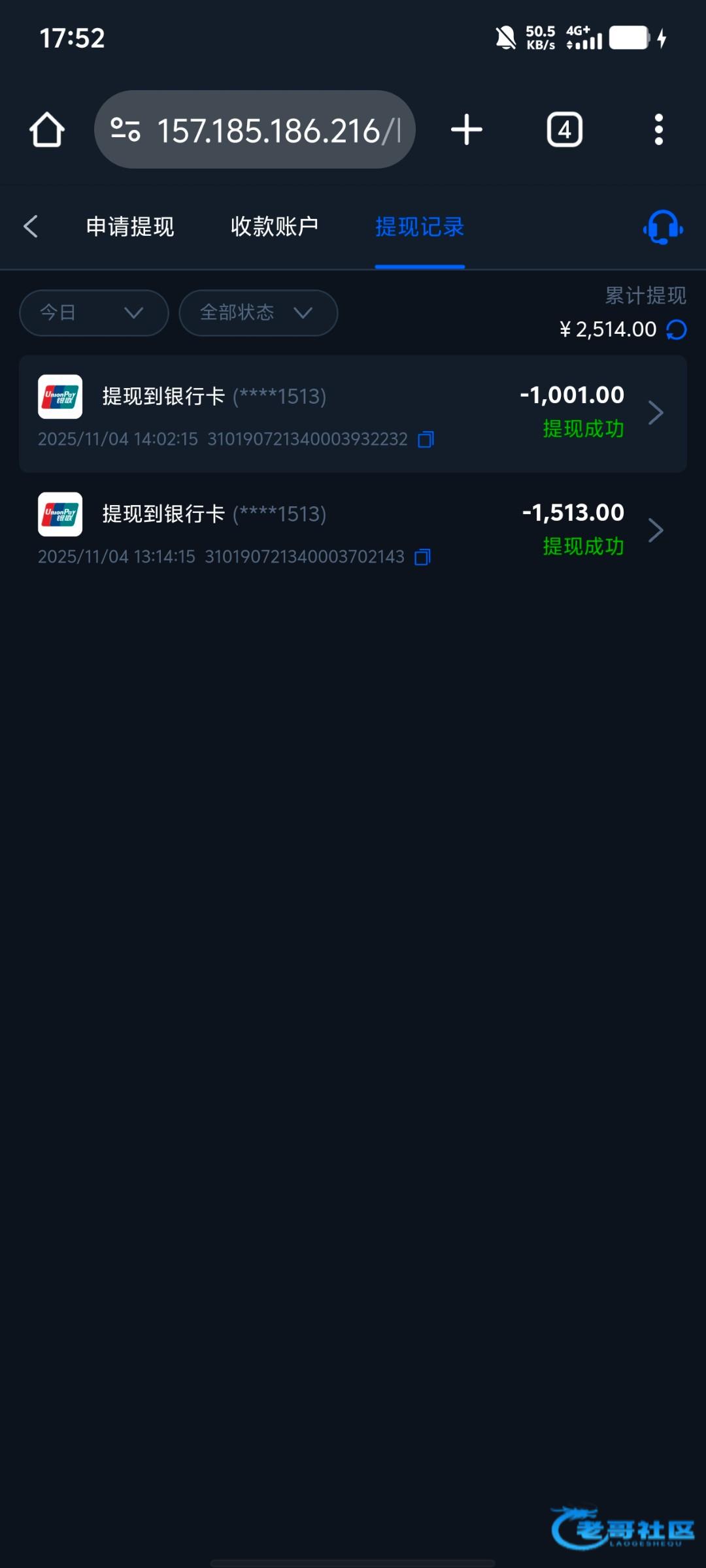
Task: Tap the browser home button
Action: (x=47, y=129)
